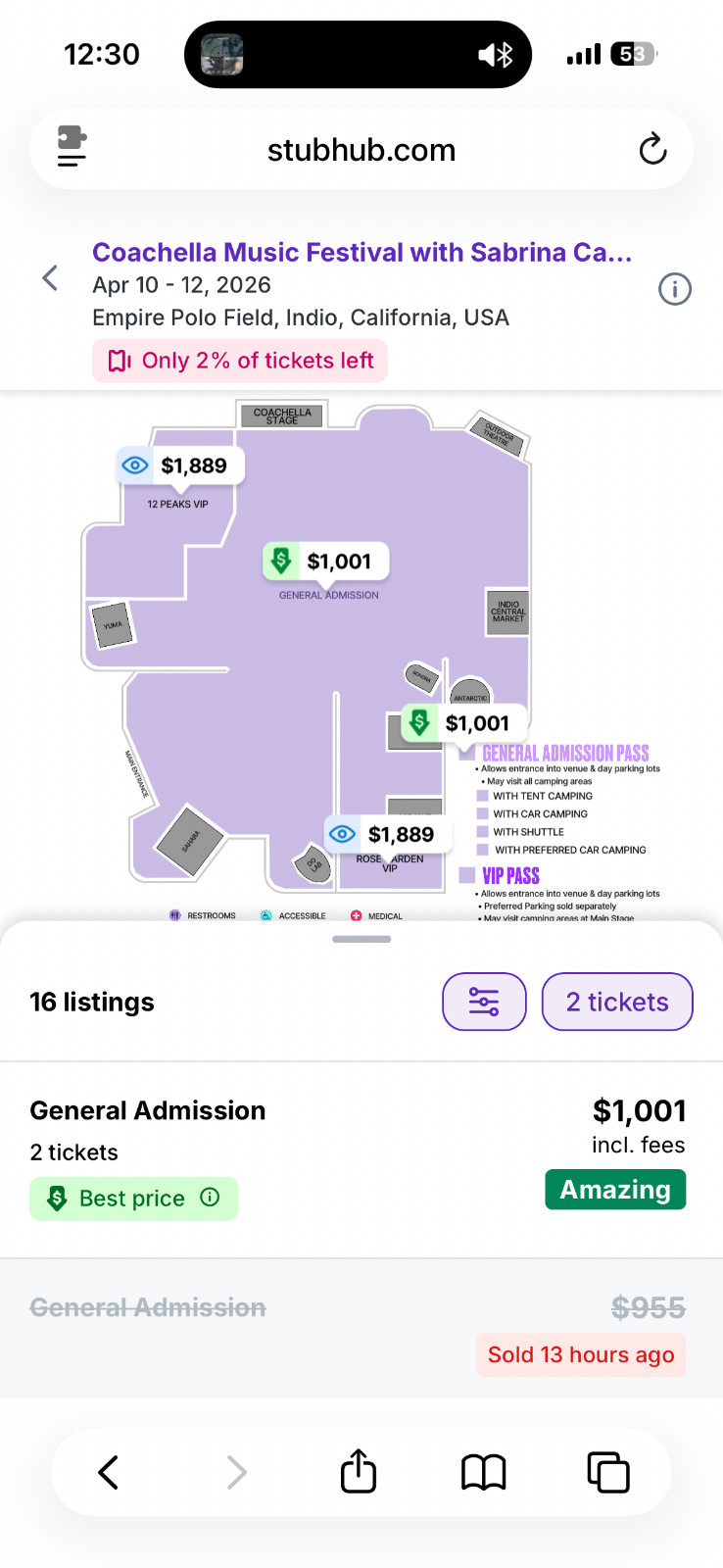Toggle the eye icon on the 12 Peaks VIP marker
The height and width of the screenshot is (1568, 723).
click(135, 465)
